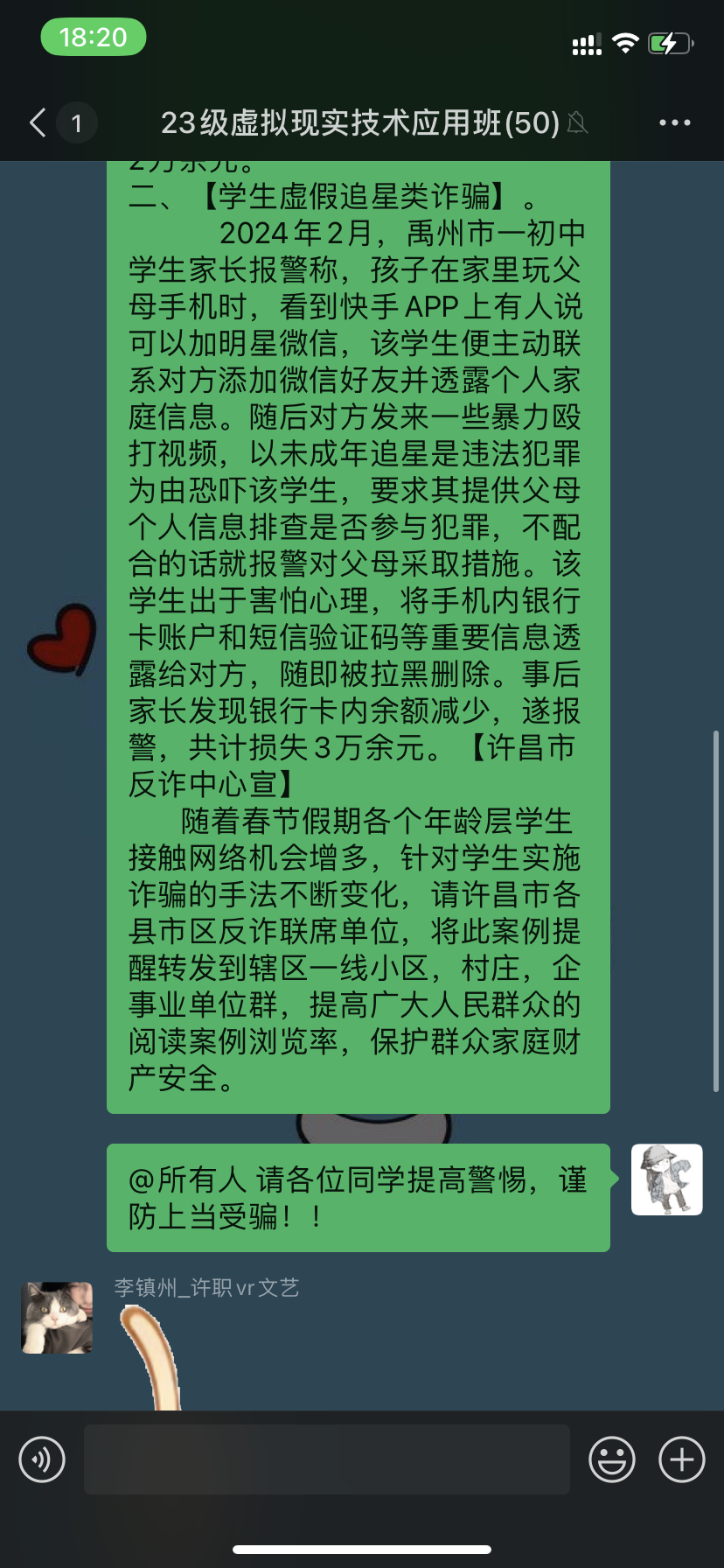Open the emoji sticker panel

[611, 1459]
